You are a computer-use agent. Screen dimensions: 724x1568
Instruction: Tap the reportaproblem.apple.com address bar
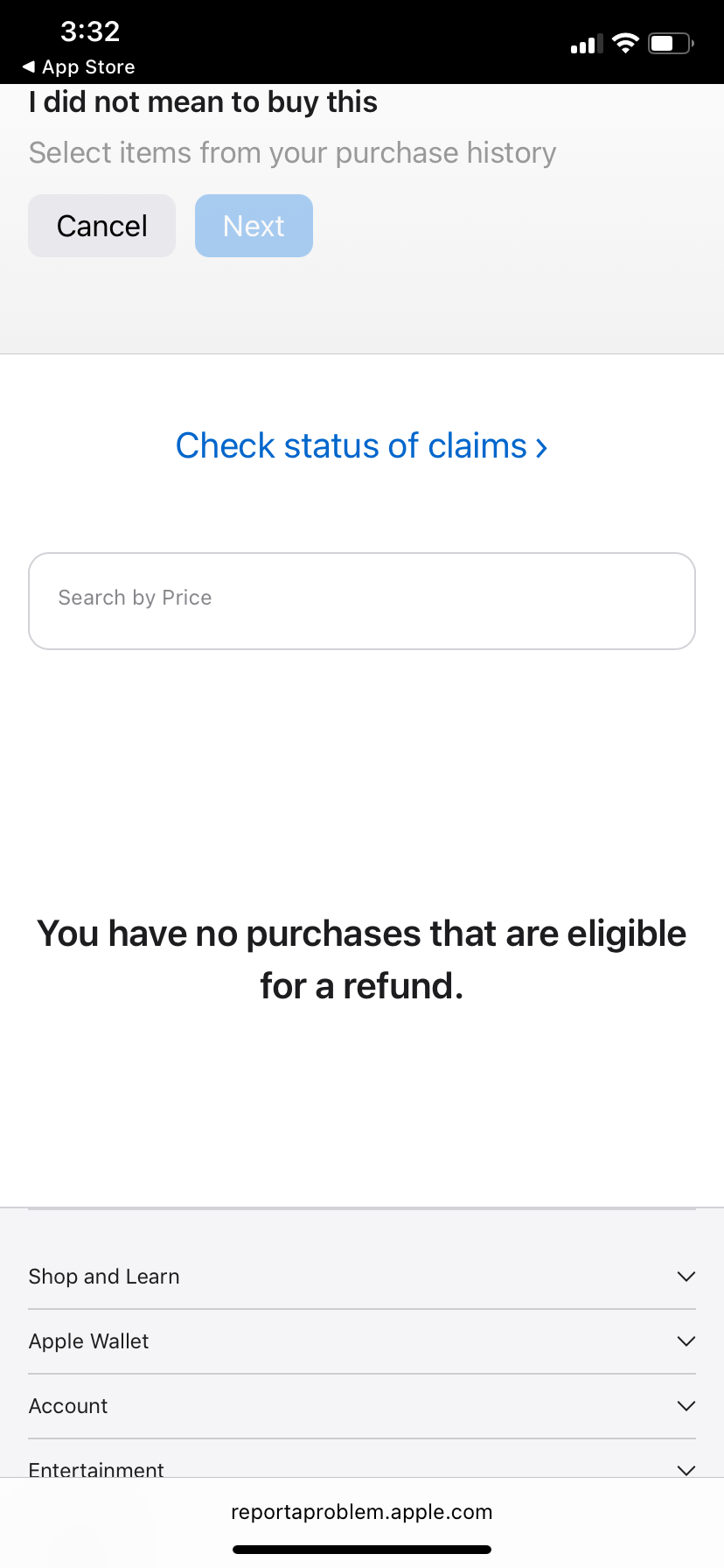(x=361, y=1512)
